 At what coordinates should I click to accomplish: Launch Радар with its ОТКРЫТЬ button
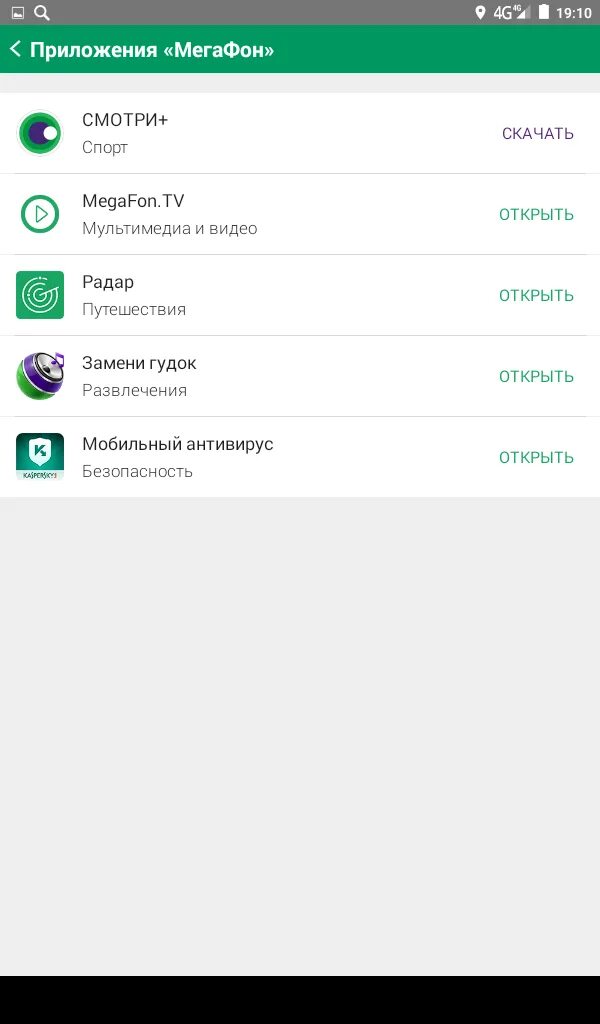click(536, 296)
